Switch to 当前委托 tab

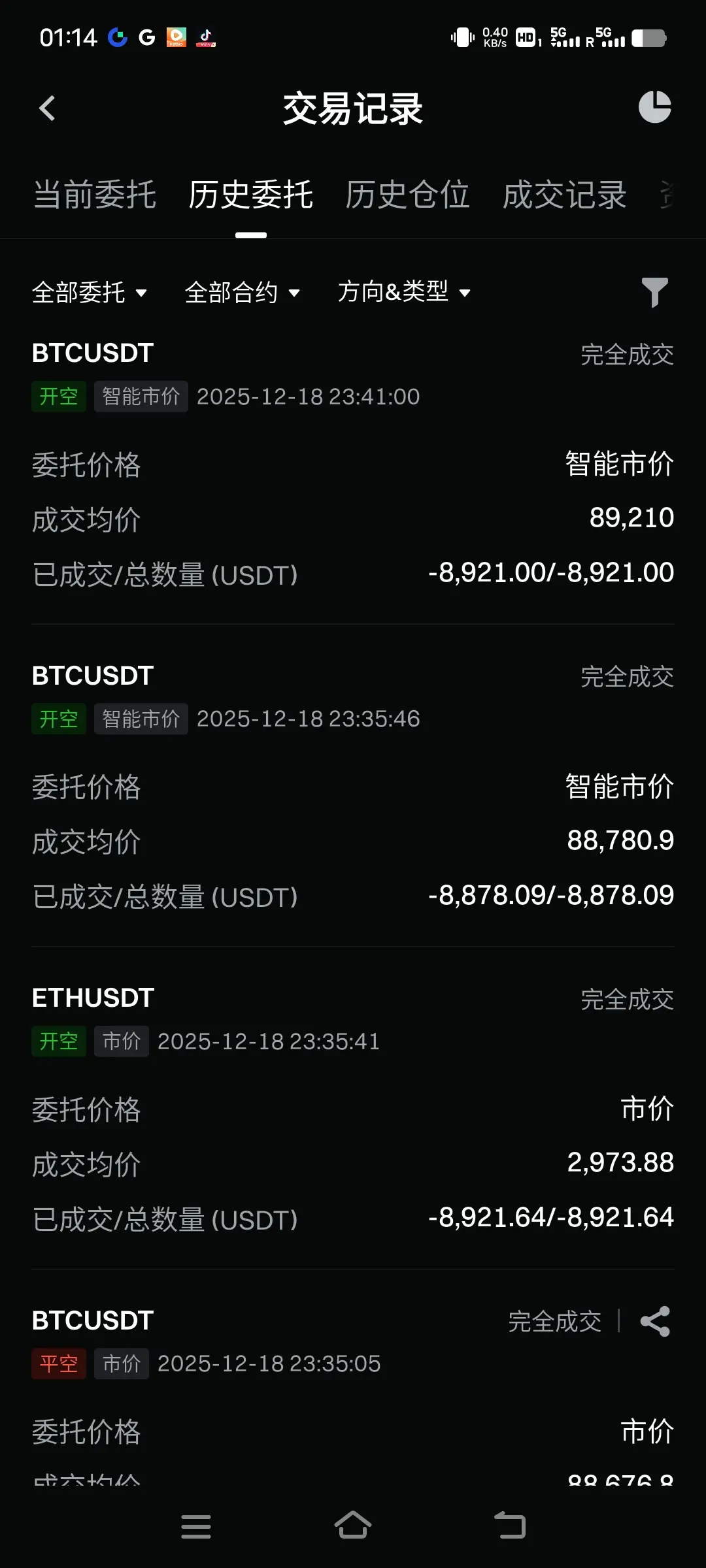click(x=95, y=195)
